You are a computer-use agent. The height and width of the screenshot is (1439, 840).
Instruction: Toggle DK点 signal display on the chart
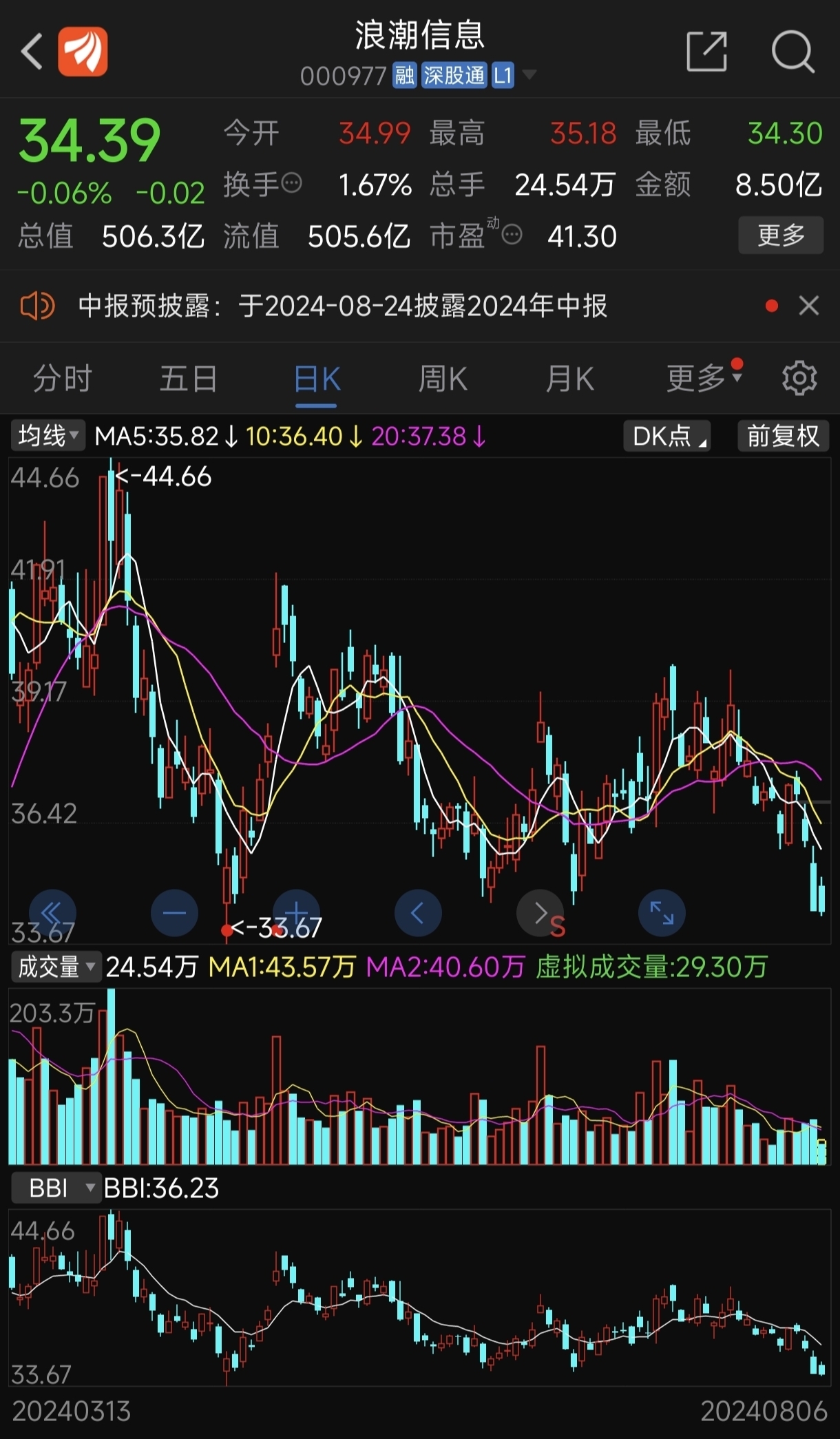coord(666,435)
